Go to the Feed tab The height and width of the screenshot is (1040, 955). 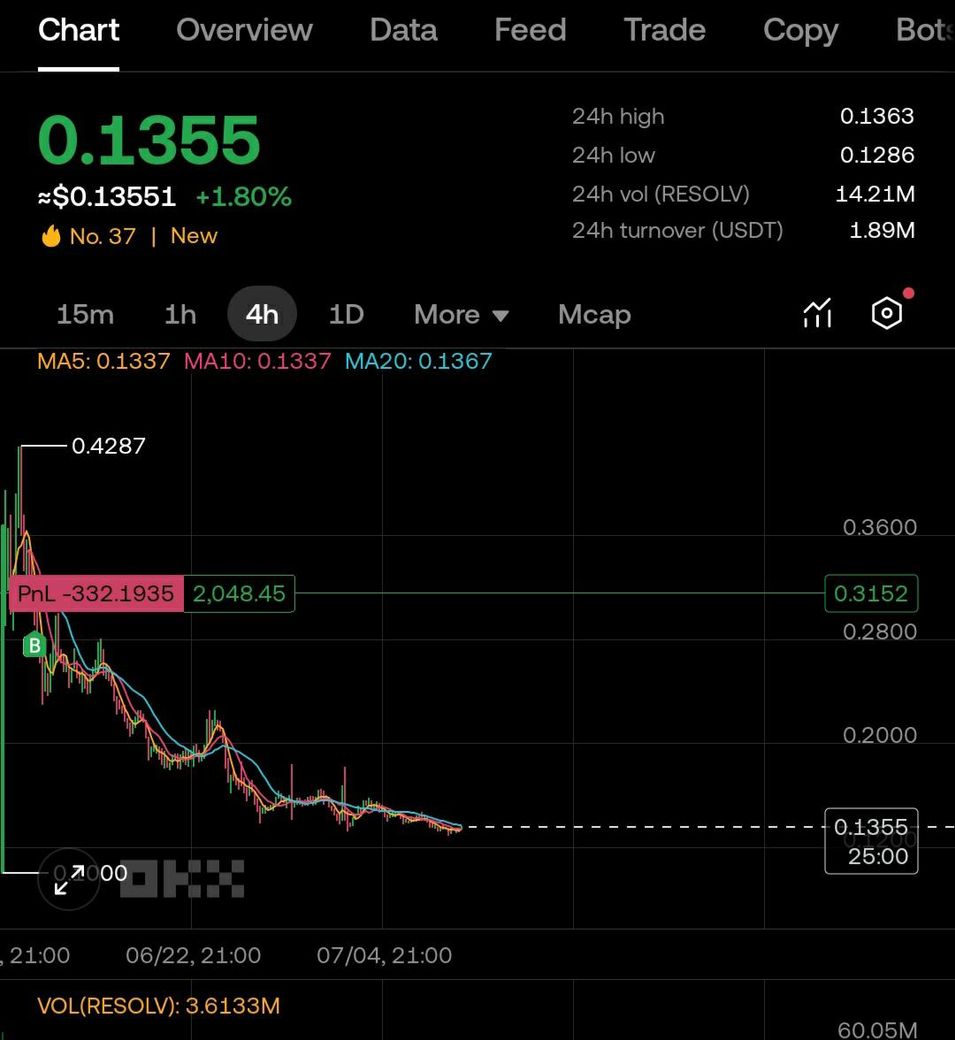(530, 30)
